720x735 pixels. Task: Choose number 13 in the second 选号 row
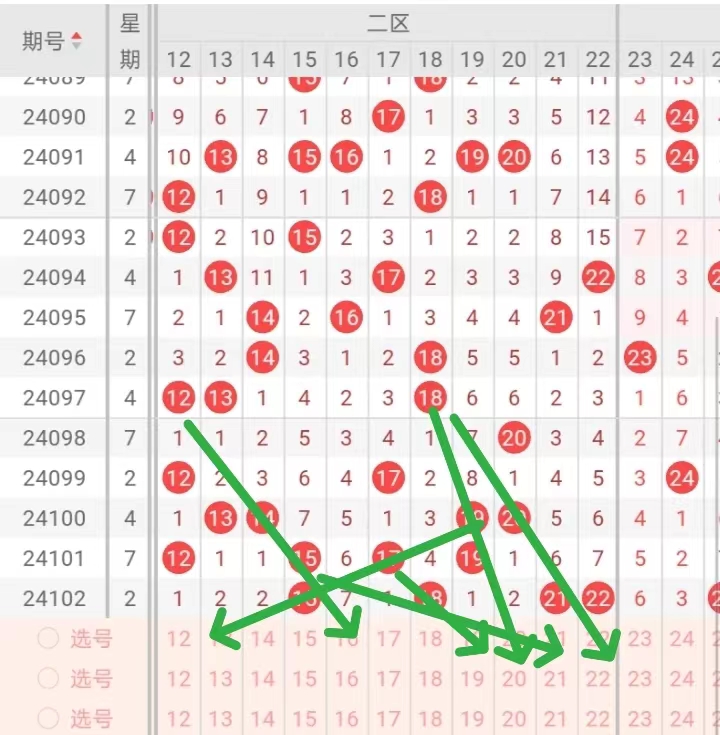[220, 679]
